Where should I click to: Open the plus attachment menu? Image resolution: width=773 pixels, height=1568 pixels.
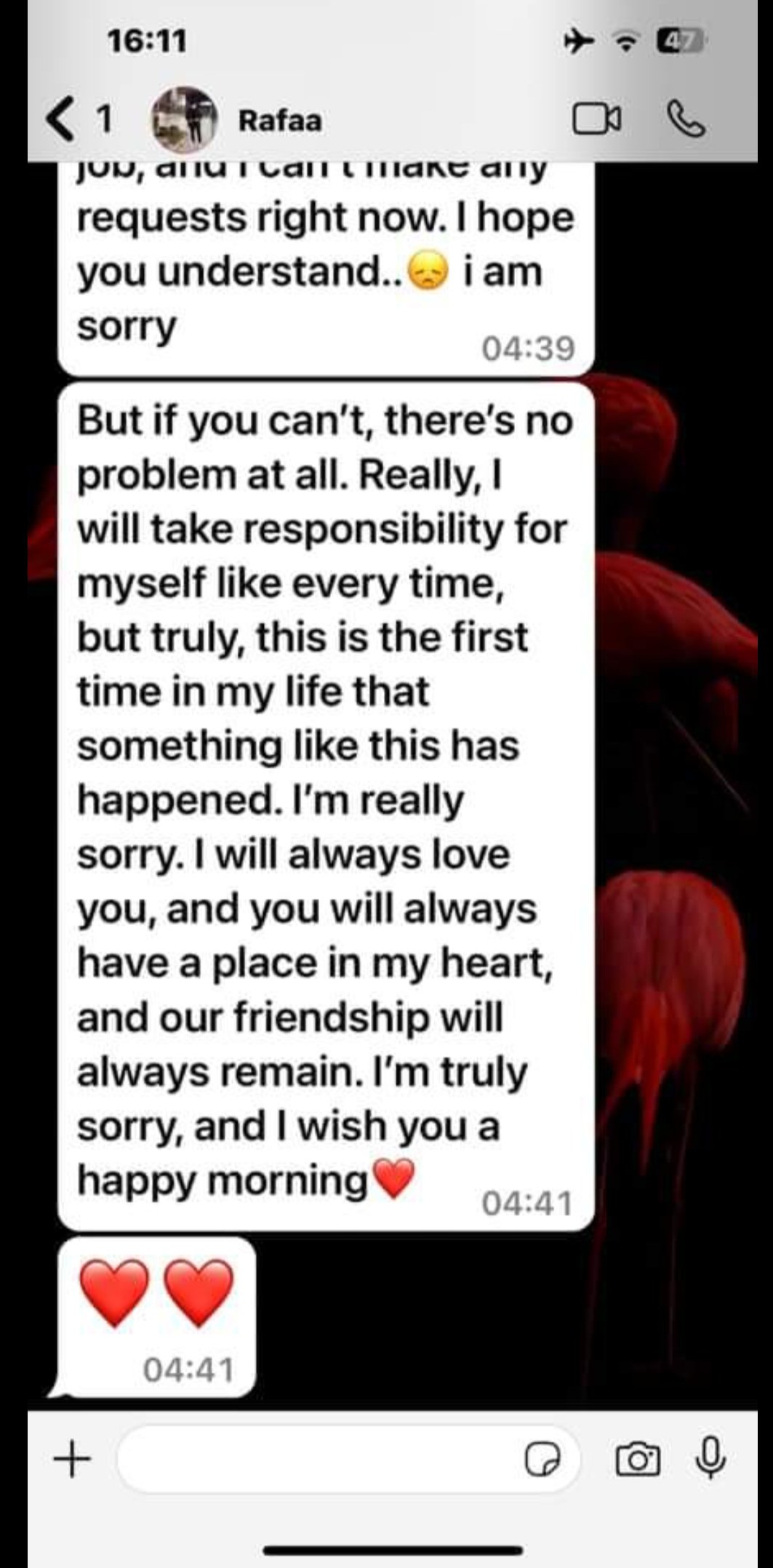tap(72, 1460)
